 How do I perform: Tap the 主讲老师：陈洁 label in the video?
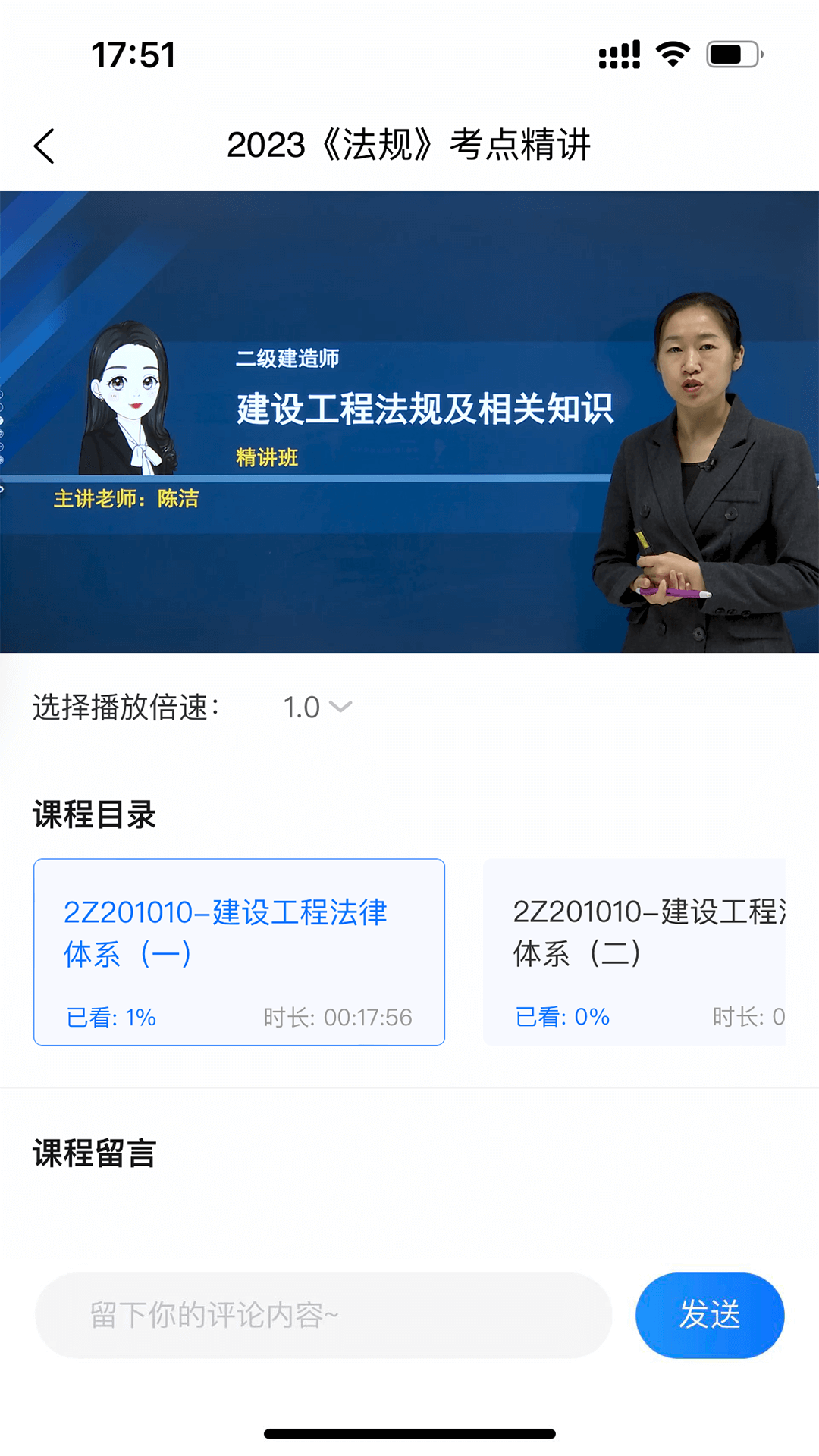(129, 501)
